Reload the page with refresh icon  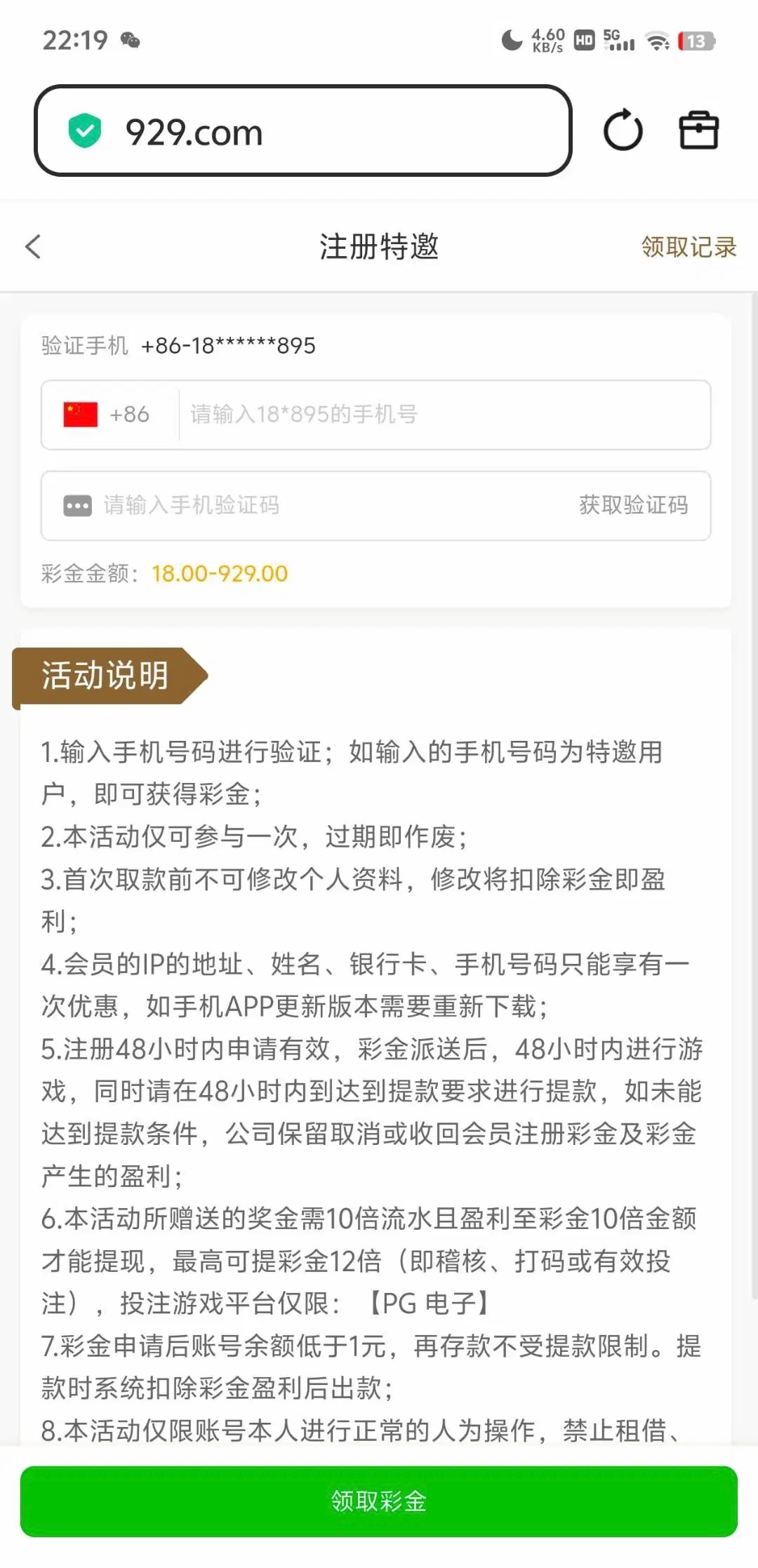(623, 130)
